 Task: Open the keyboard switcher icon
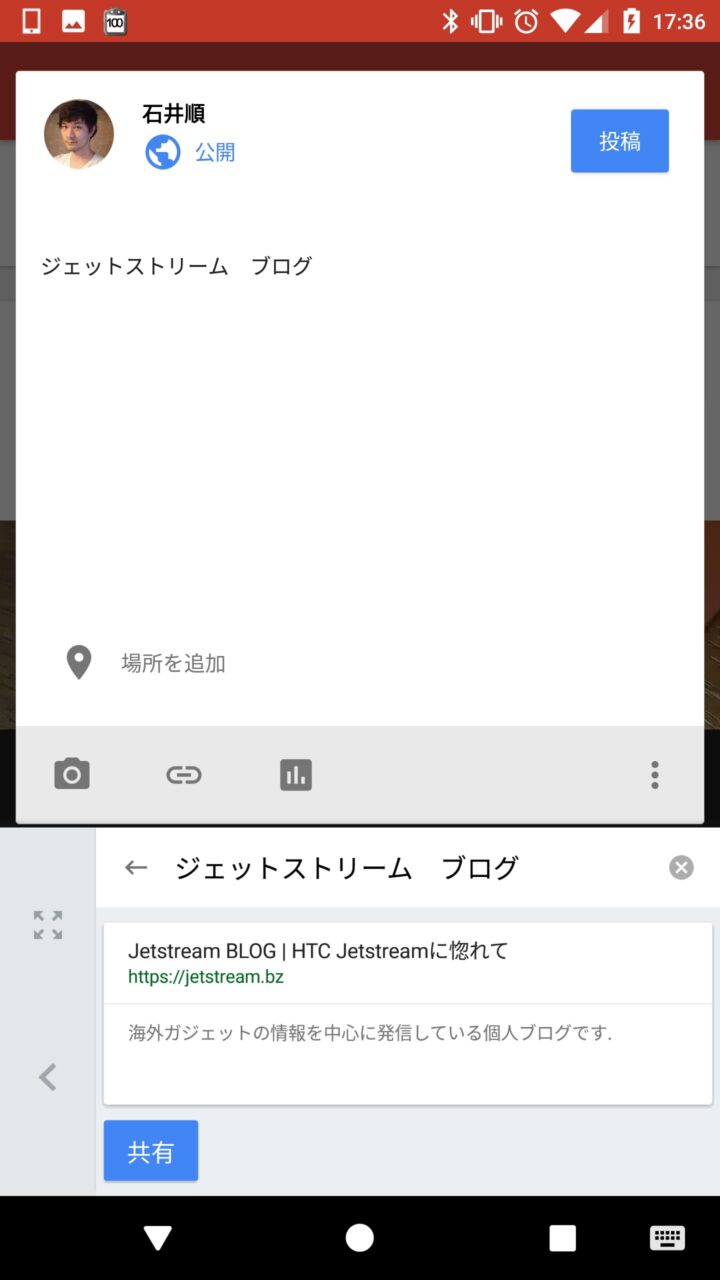[x=667, y=1237]
